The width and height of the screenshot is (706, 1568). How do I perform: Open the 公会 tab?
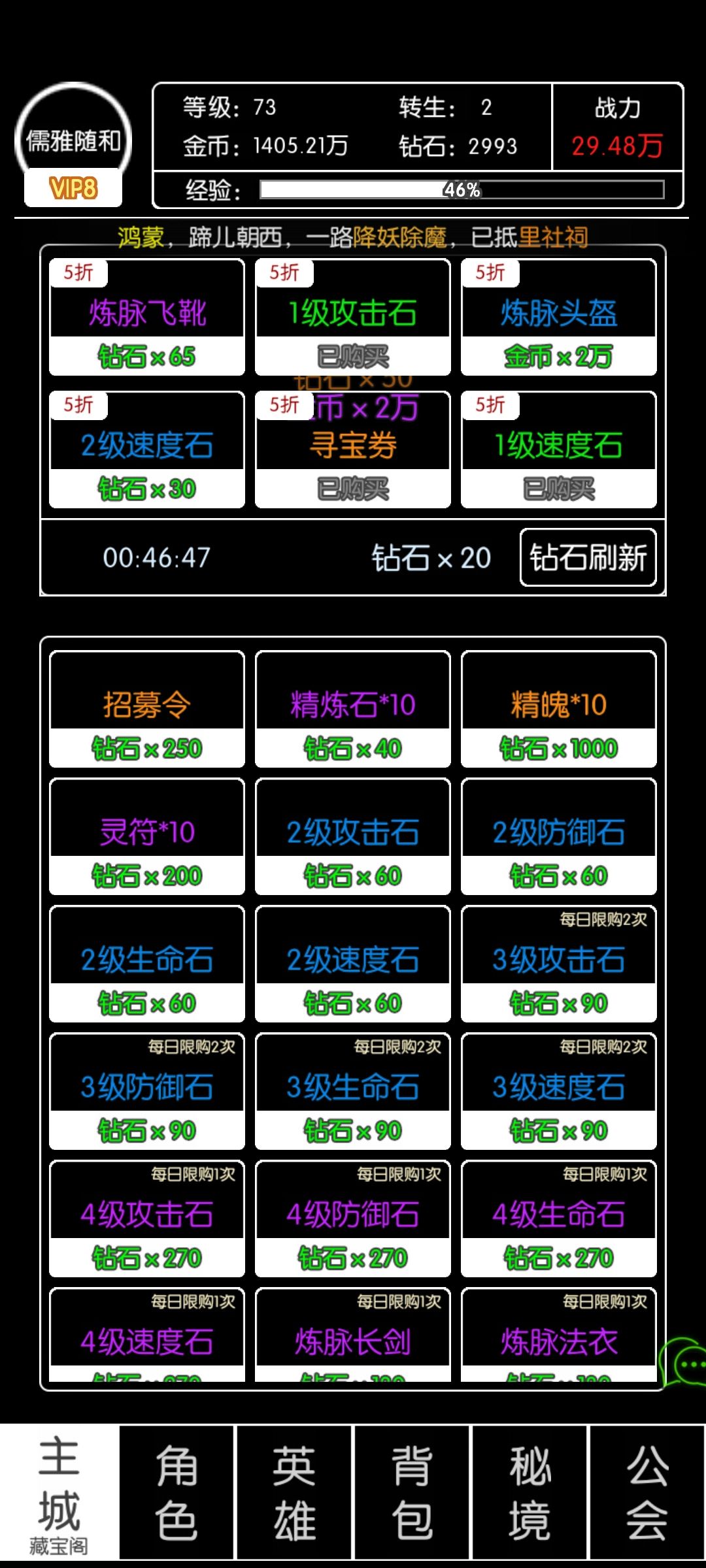point(647,1496)
